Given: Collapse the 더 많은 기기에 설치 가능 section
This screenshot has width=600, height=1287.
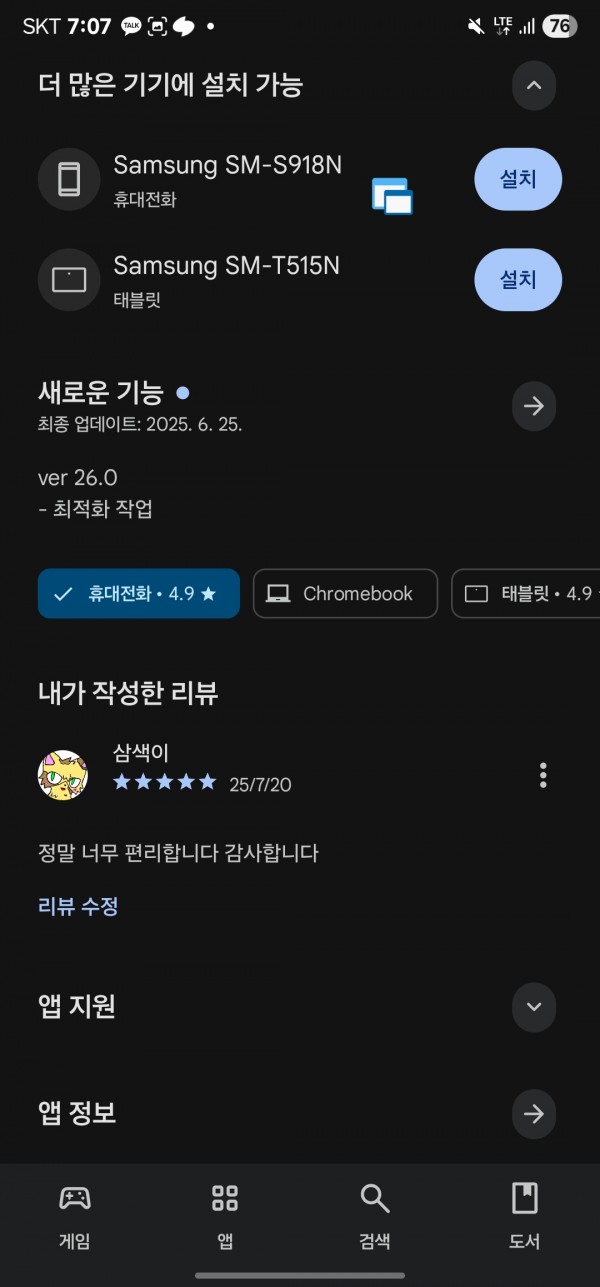Looking at the screenshot, I should (x=533, y=85).
